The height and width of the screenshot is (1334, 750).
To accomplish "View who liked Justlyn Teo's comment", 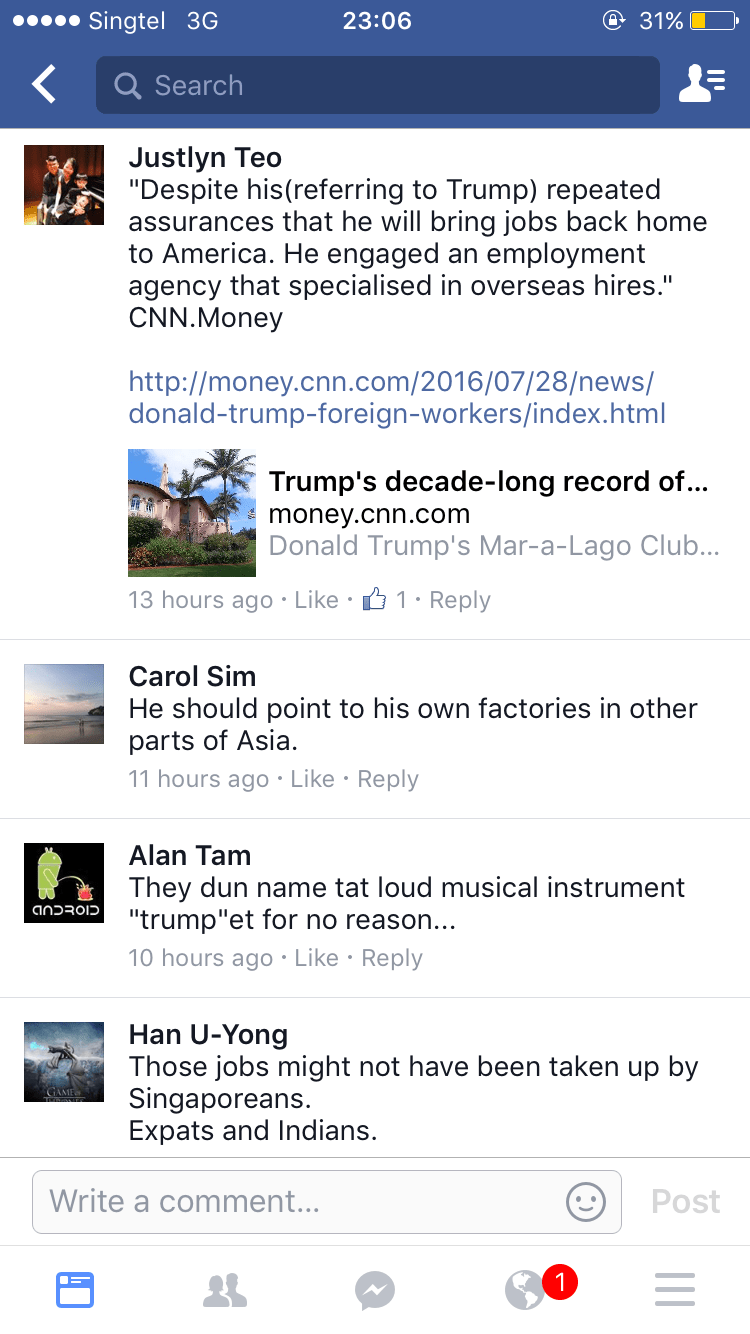I will click(386, 600).
